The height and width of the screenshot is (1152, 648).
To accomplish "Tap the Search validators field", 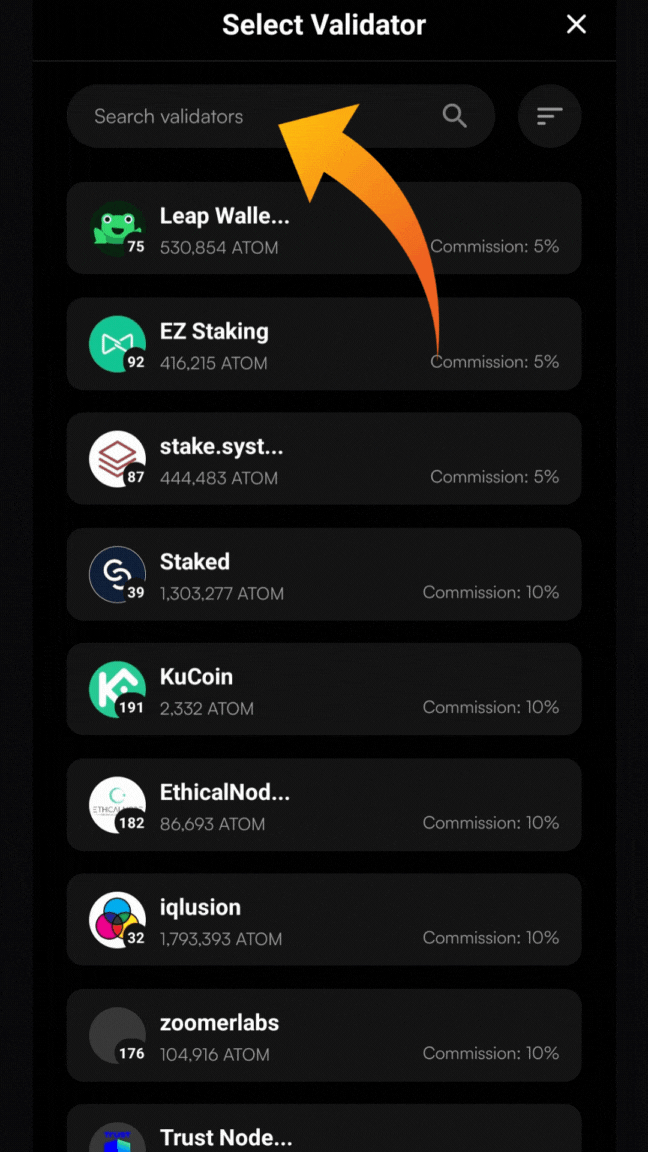I will [x=180, y=117].
